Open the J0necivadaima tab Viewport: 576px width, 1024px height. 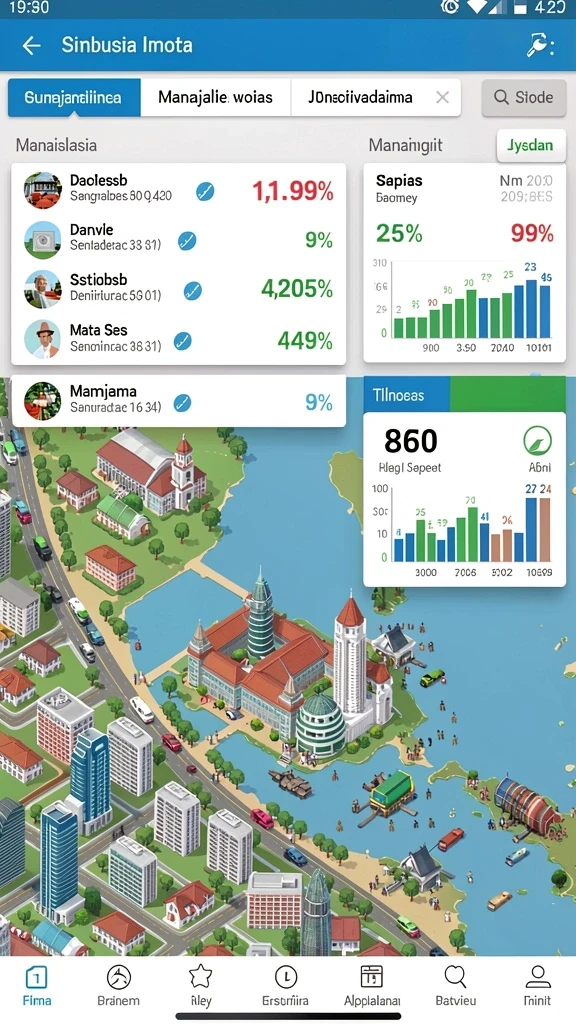pos(360,98)
